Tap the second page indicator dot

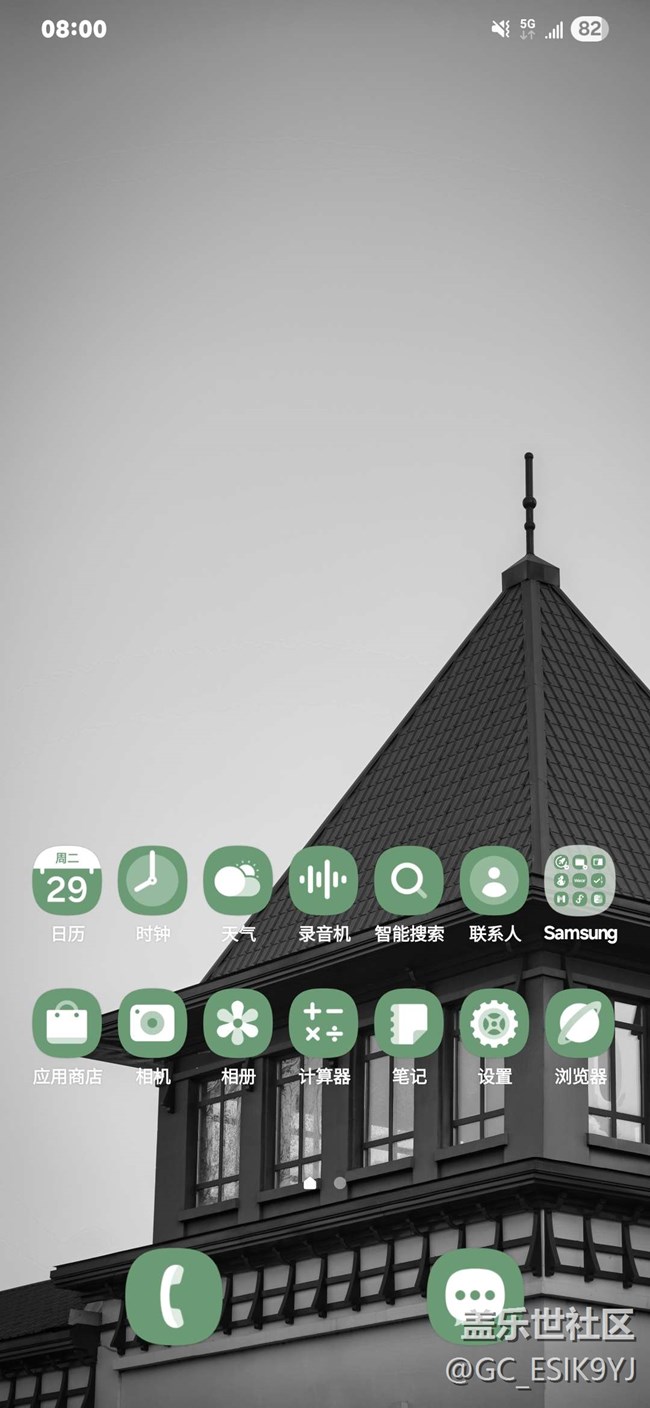340,1183
